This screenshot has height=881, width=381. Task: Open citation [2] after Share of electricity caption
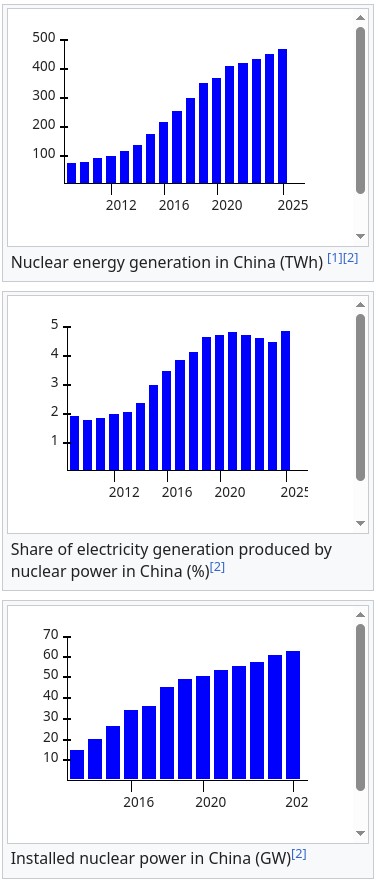coord(217,567)
